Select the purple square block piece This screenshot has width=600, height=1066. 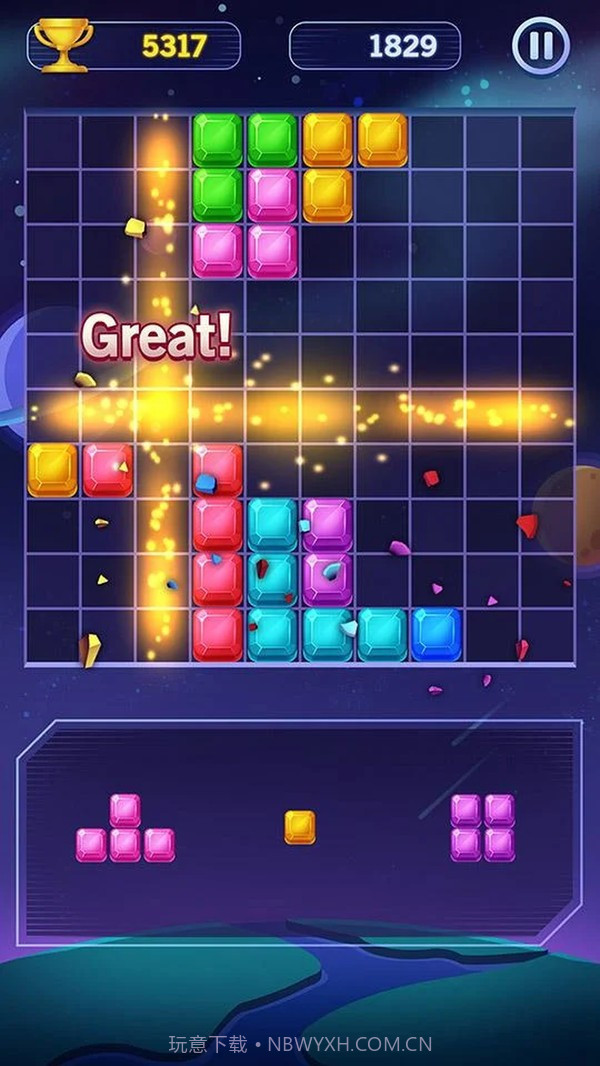tap(483, 827)
